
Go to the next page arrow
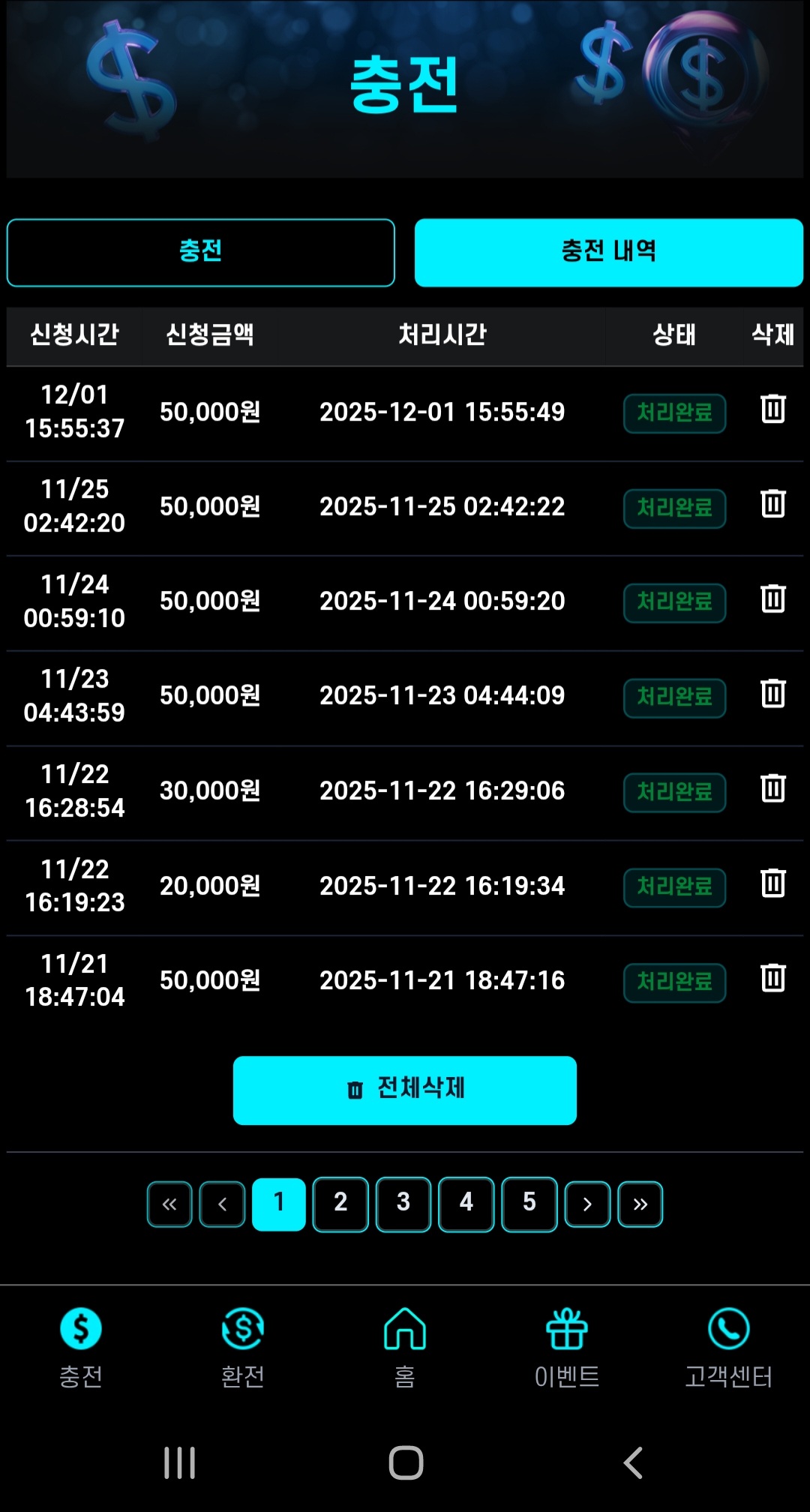pos(587,1204)
